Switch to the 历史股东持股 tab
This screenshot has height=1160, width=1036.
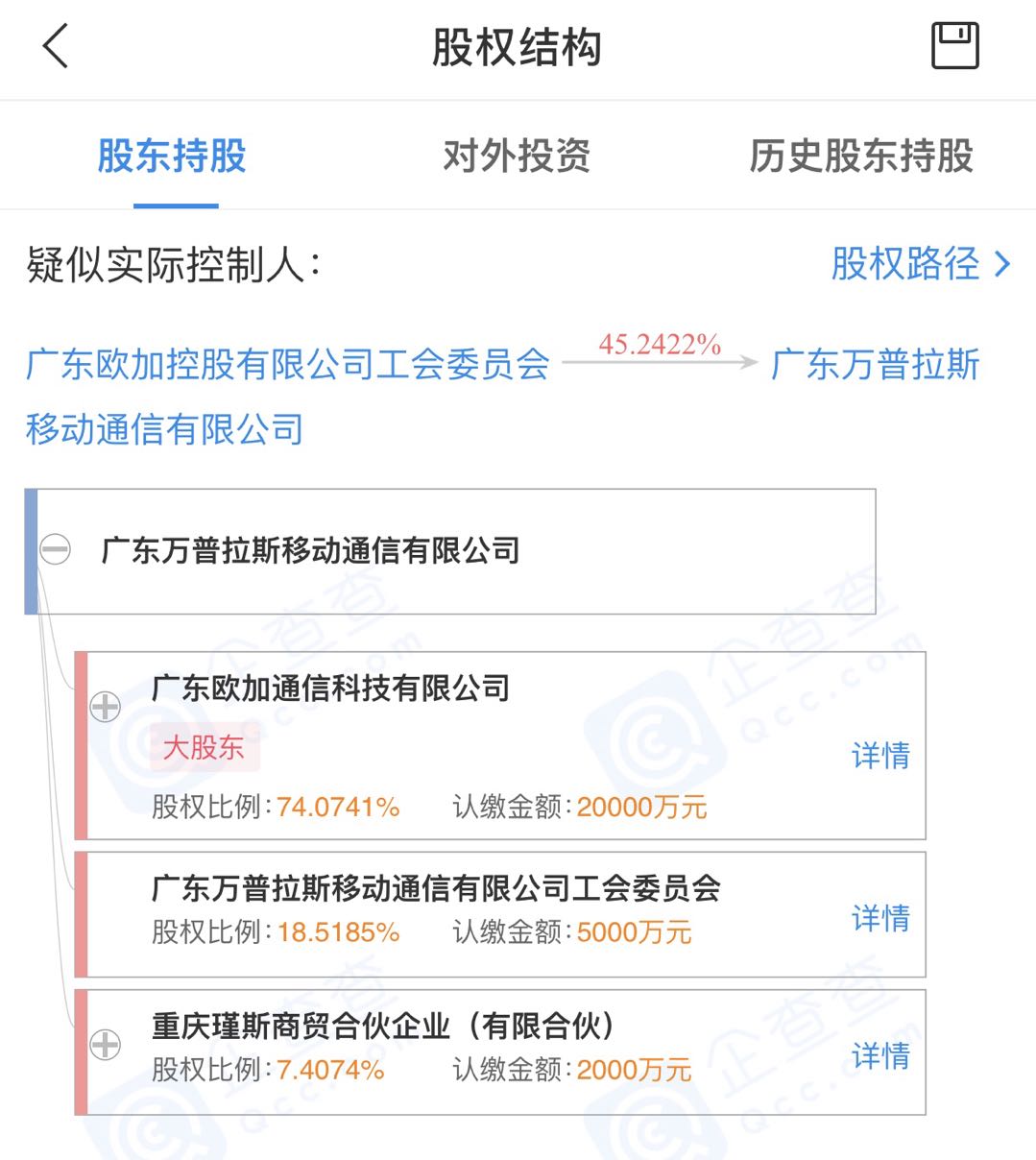[x=861, y=156]
